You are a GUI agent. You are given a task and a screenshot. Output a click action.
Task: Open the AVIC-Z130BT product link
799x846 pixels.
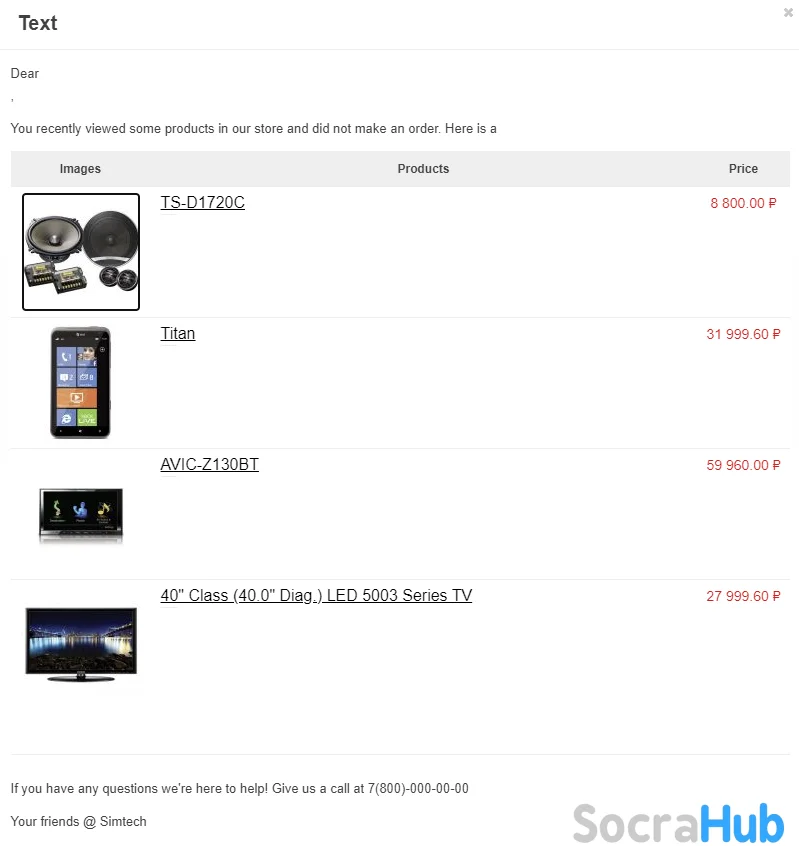pos(209,465)
